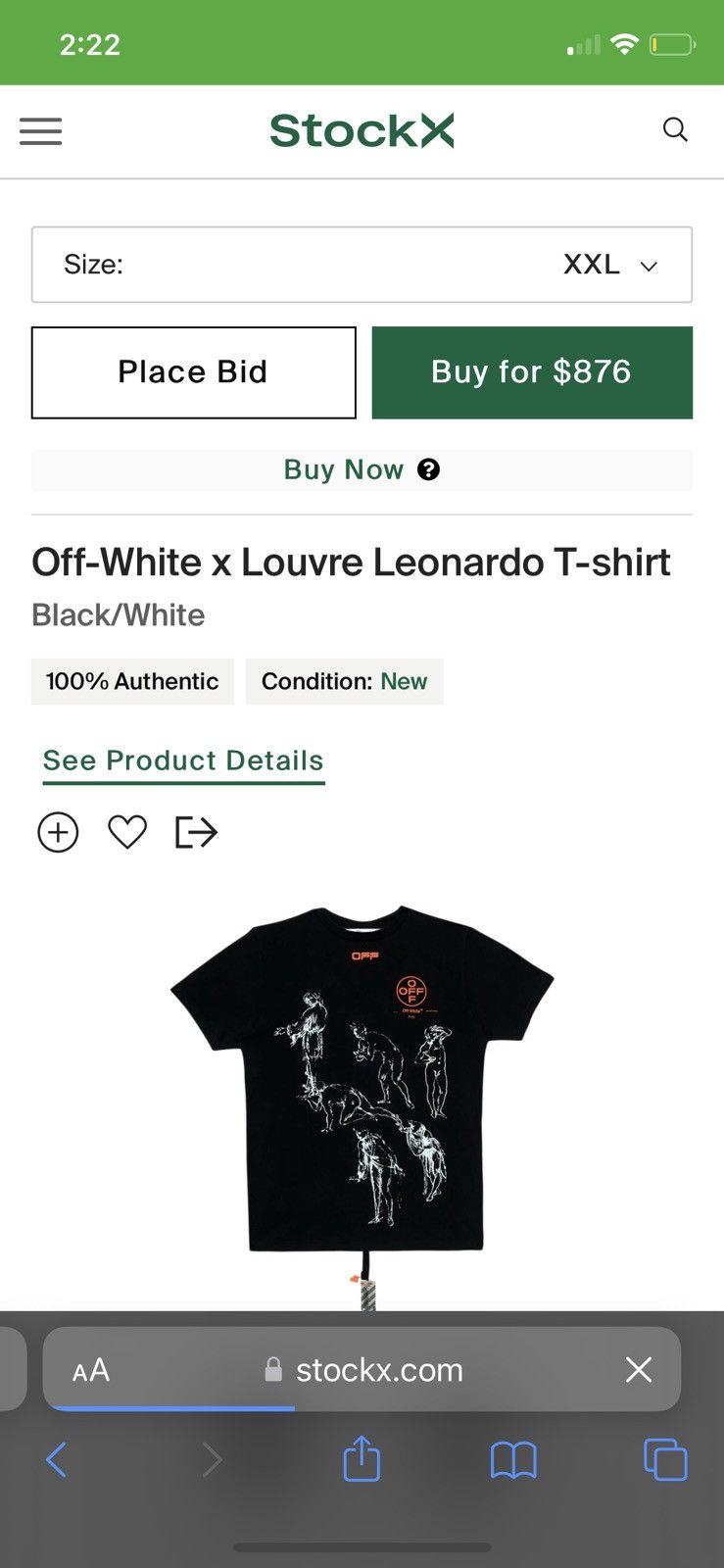Open the Buy Now help info
The image size is (724, 1568).
pyautogui.click(x=428, y=469)
